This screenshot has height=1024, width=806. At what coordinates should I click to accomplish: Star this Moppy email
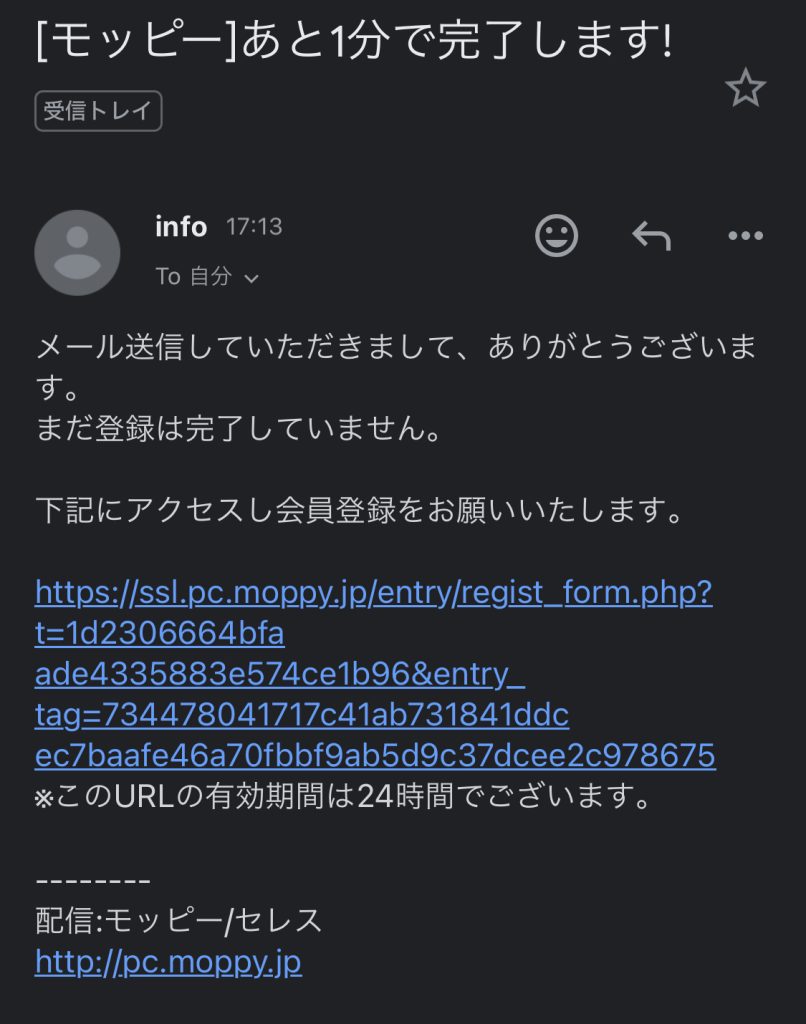click(745, 90)
